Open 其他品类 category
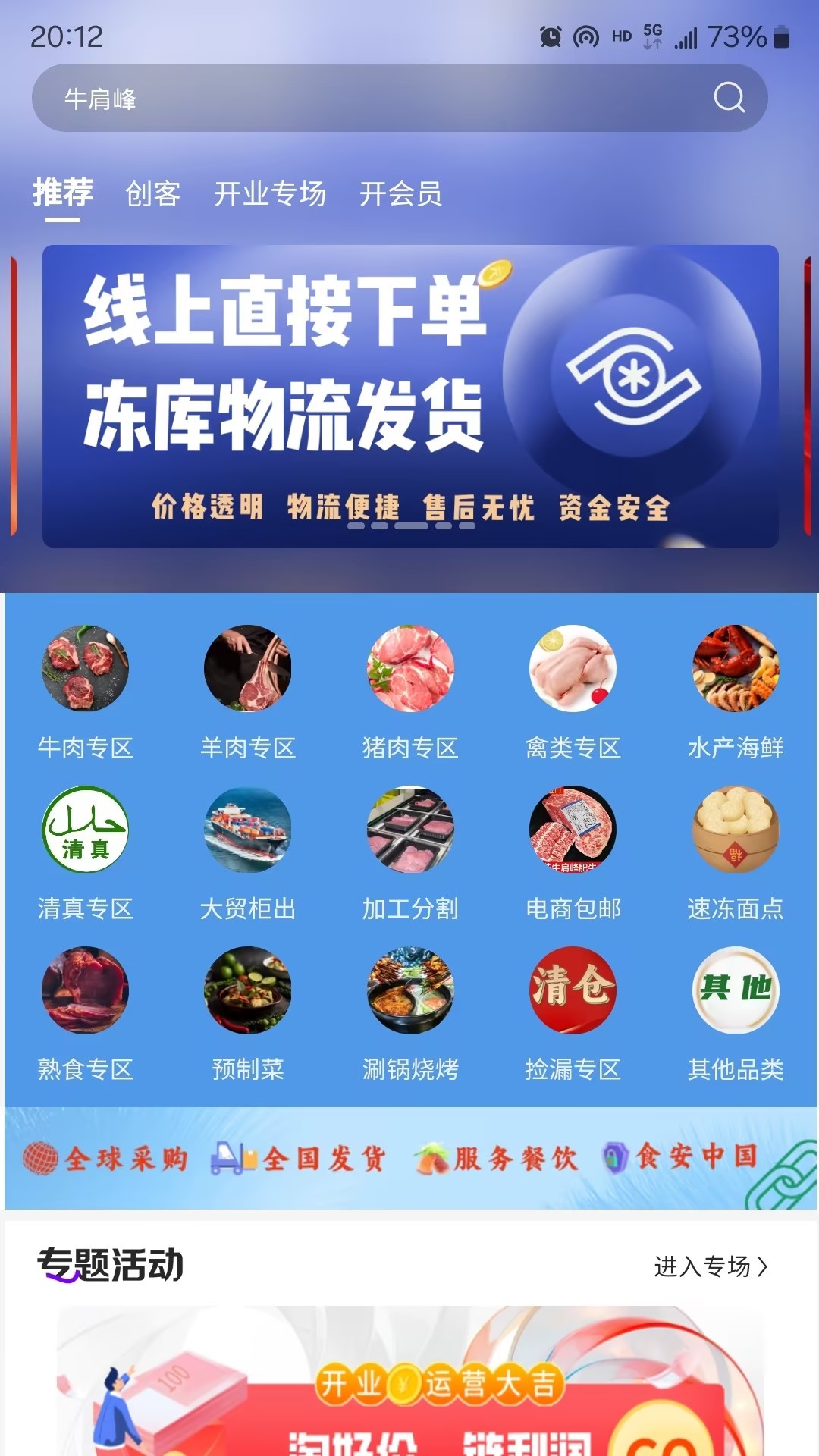The image size is (819, 1456). [x=735, y=1012]
